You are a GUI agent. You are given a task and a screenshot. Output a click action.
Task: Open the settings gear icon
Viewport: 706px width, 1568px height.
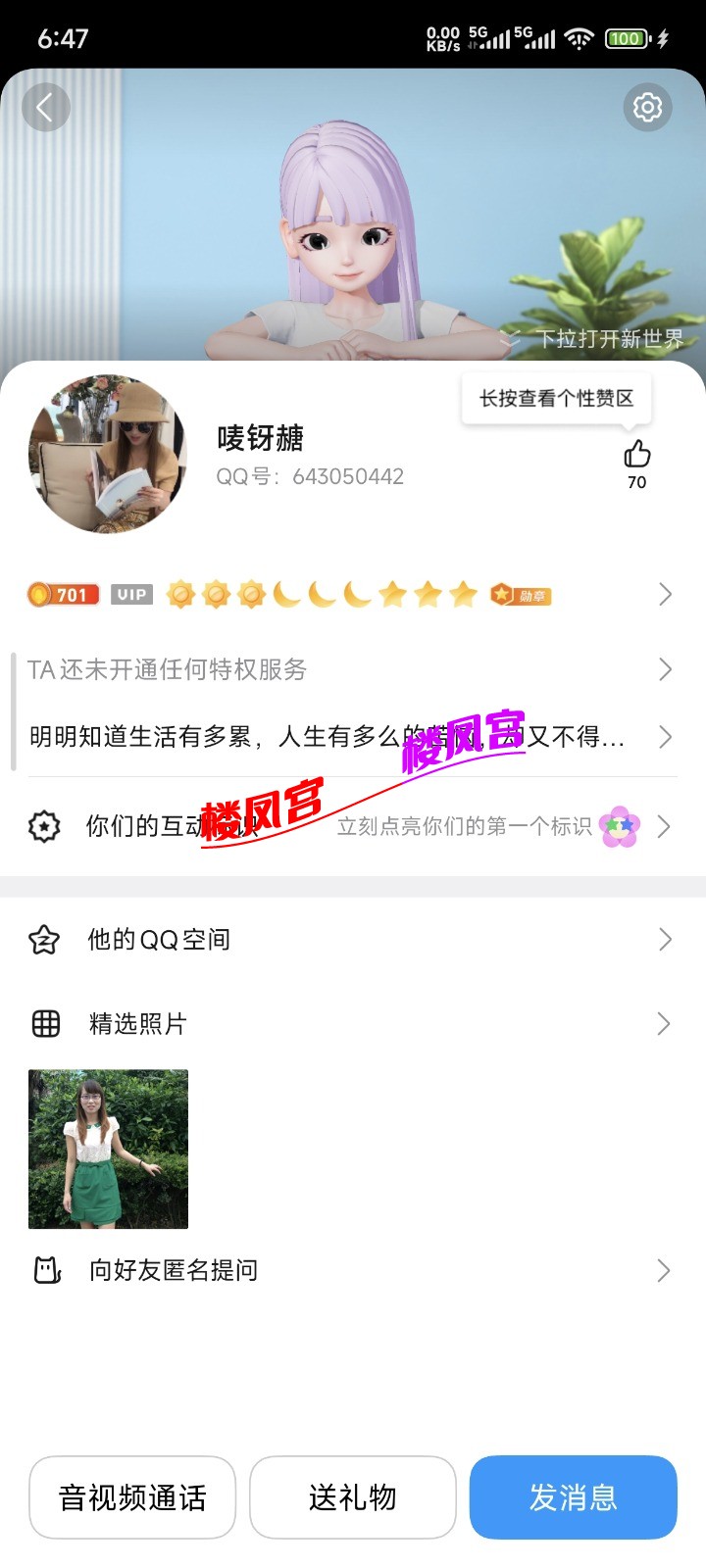point(648,107)
